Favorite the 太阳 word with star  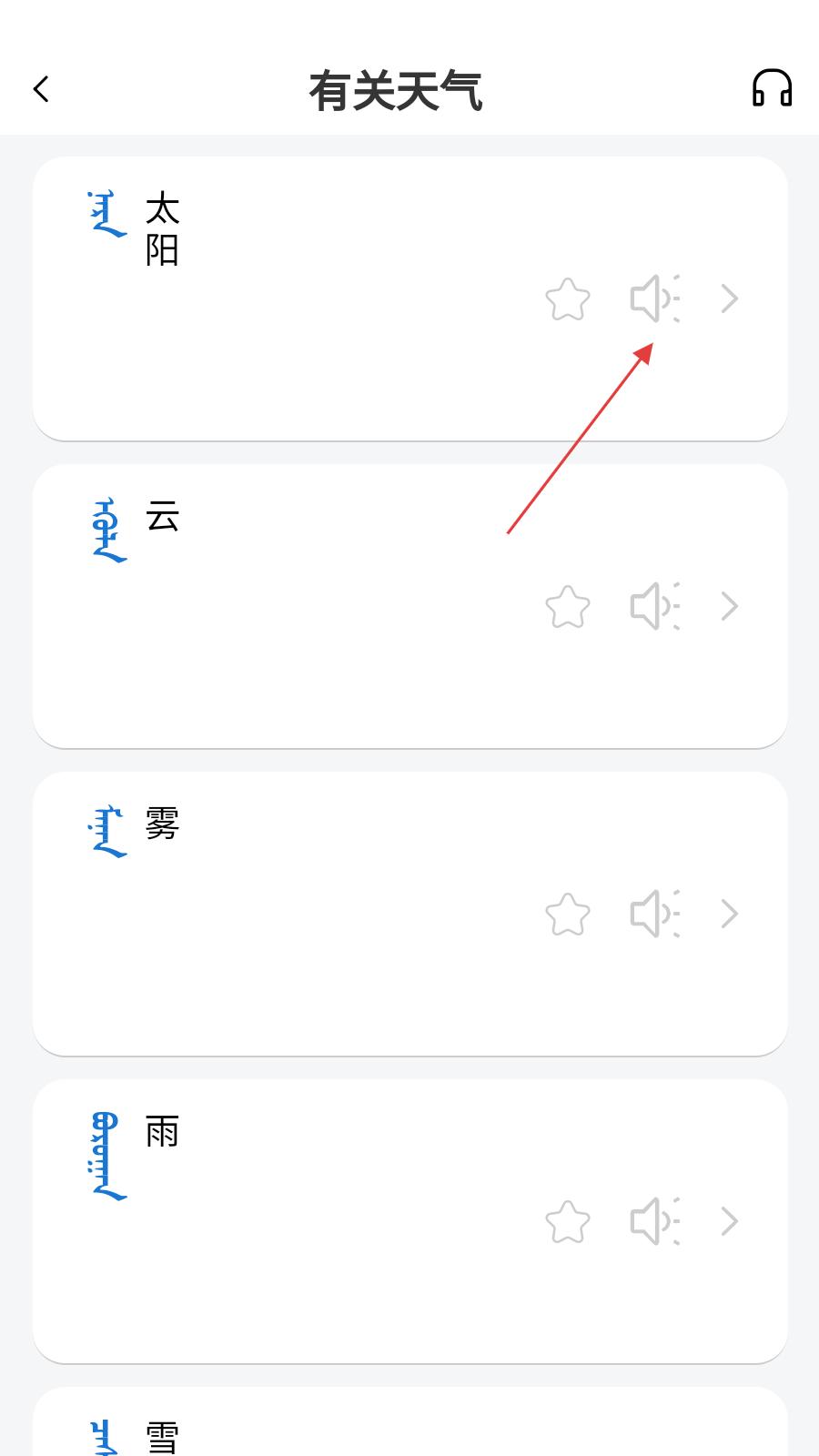568,298
